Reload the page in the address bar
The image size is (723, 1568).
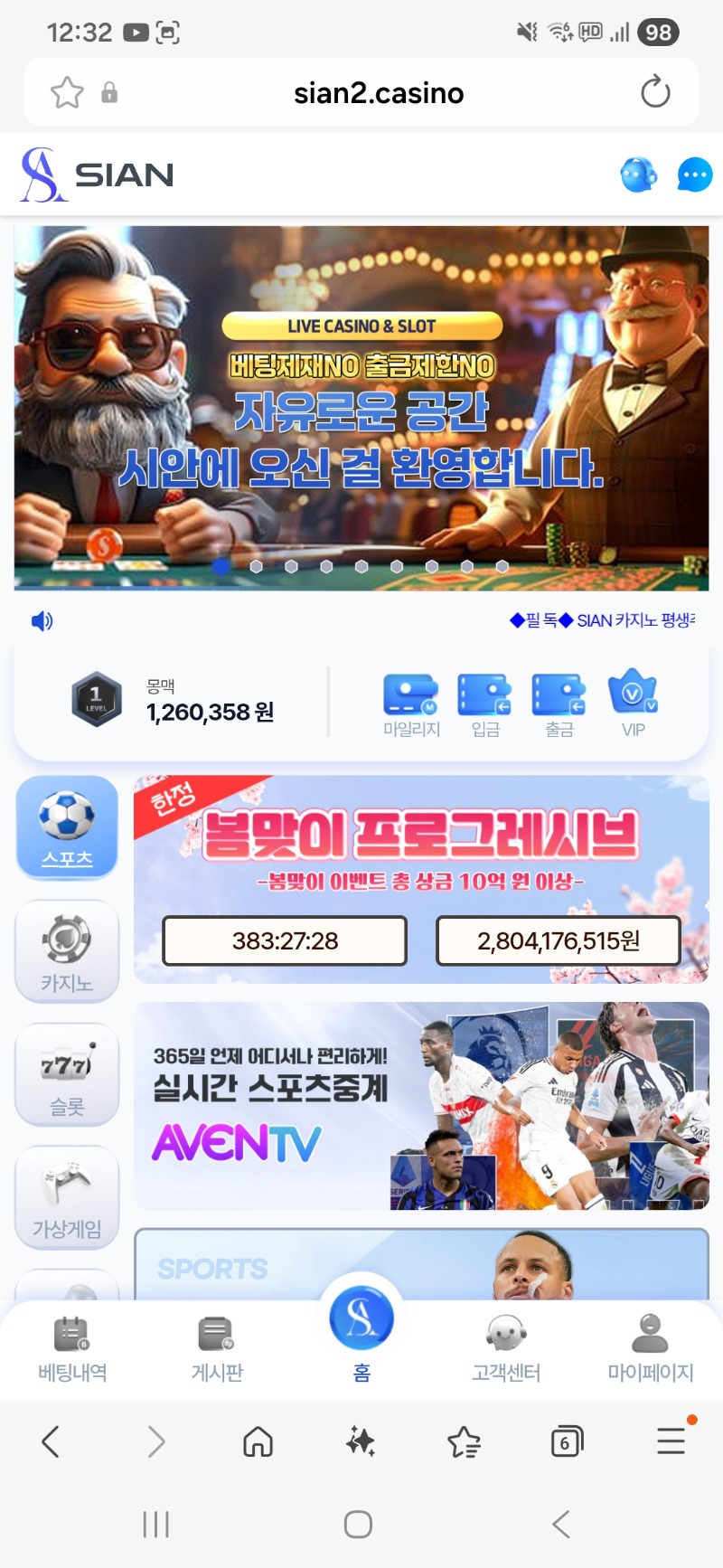pyautogui.click(x=654, y=92)
